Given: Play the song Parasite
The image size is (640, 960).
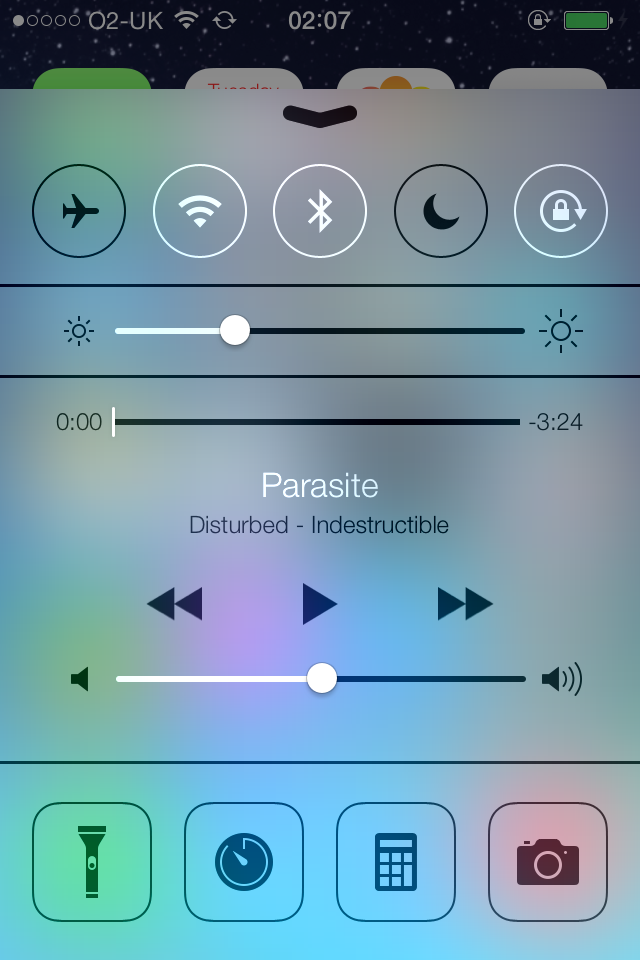Looking at the screenshot, I should point(320,604).
